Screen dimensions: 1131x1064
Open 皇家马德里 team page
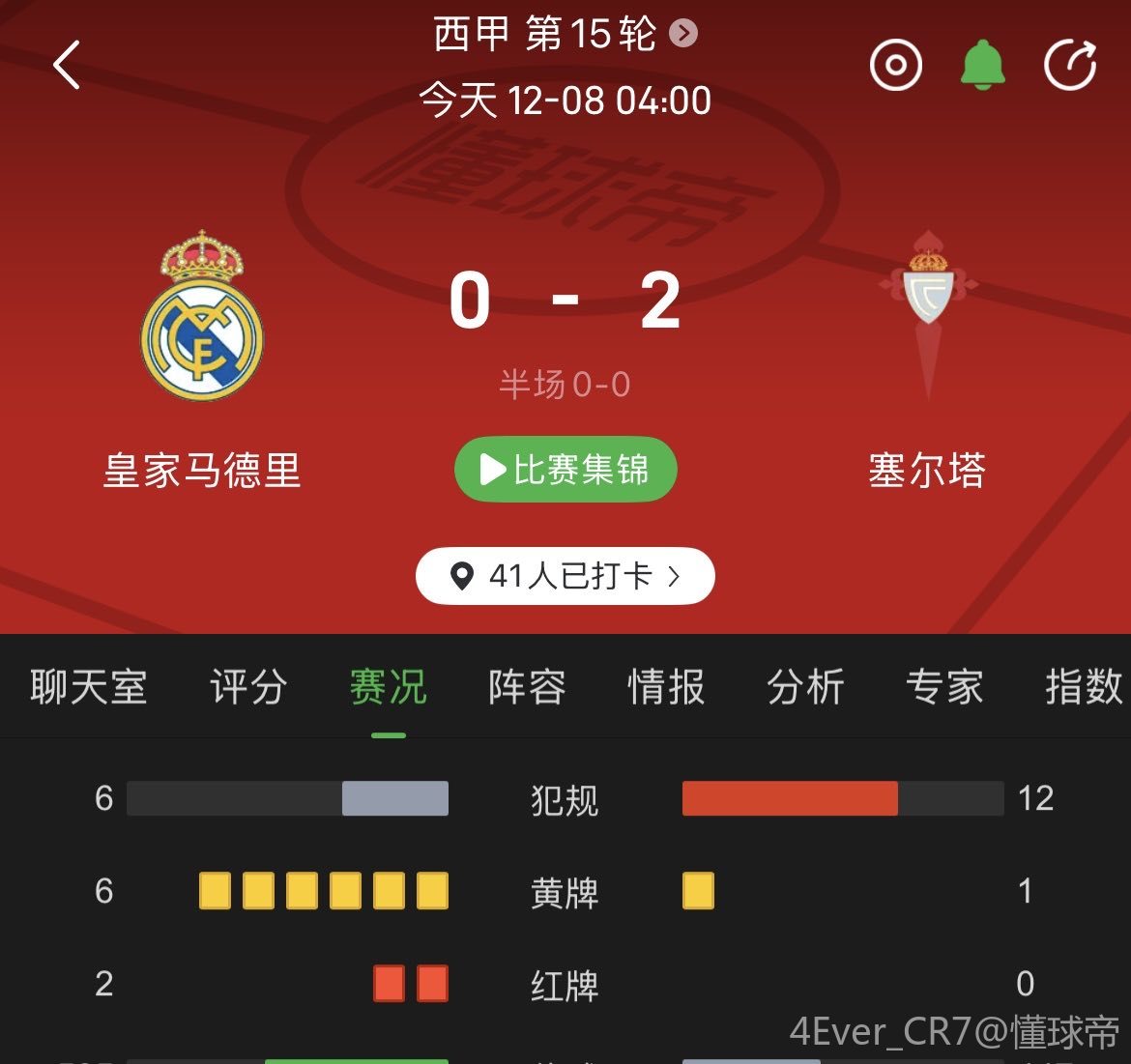click(x=202, y=319)
